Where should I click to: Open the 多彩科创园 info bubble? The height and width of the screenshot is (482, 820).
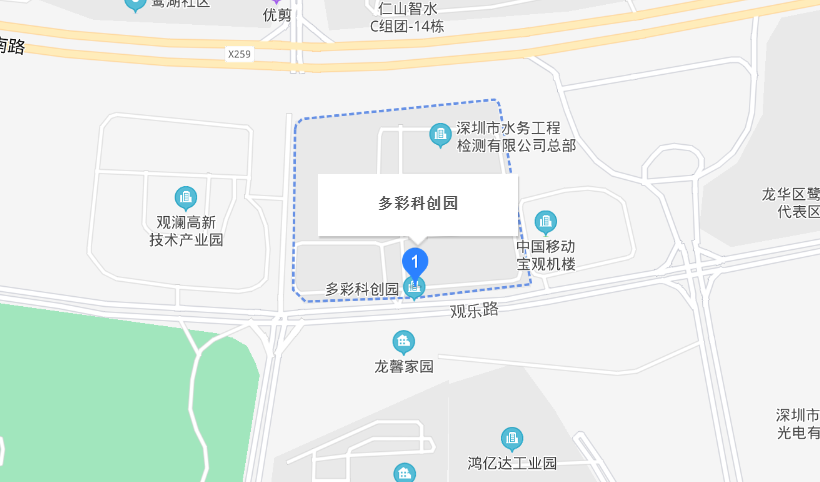tap(418, 204)
